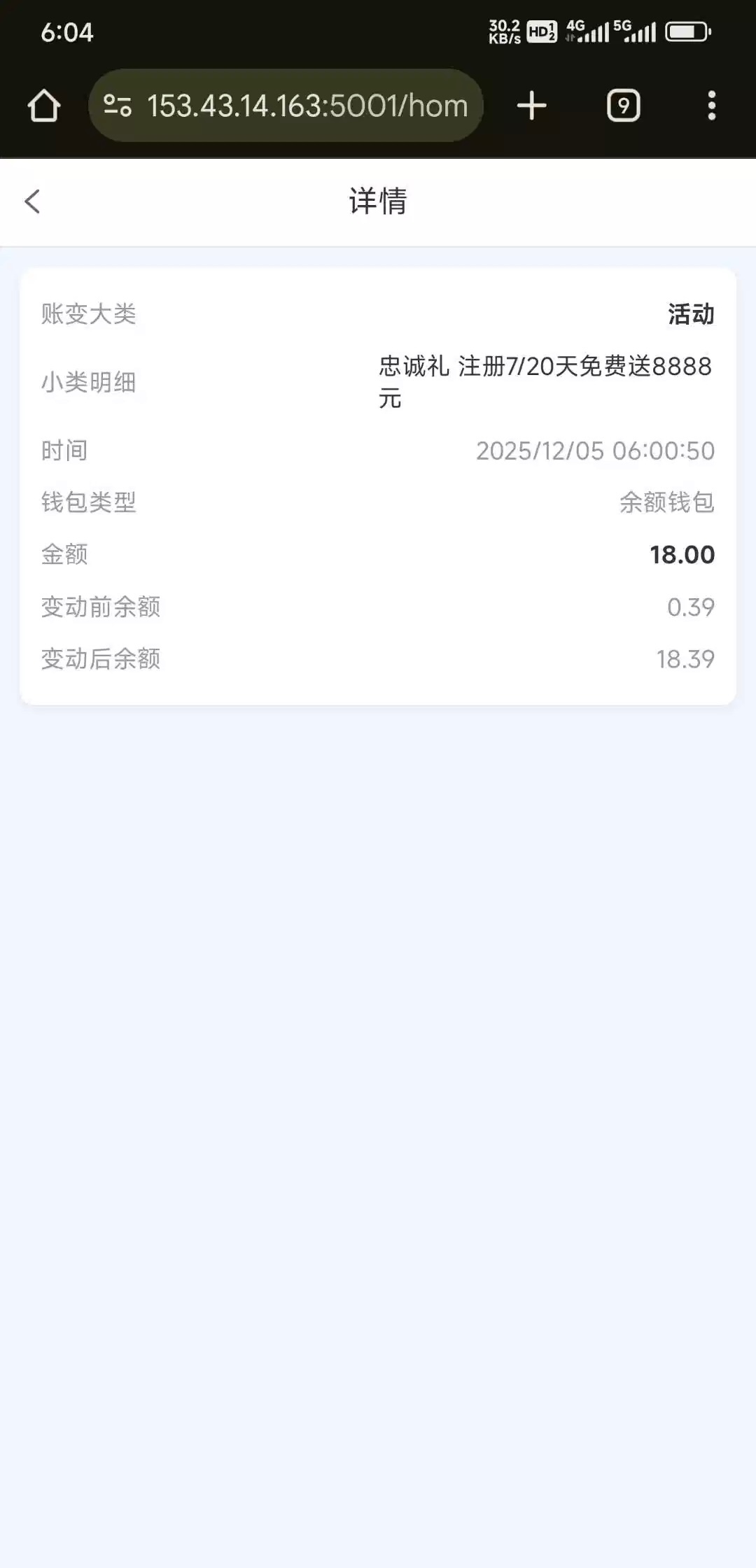Go back from the 详情 page
Image resolution: width=756 pixels, height=1568 pixels.
32,202
